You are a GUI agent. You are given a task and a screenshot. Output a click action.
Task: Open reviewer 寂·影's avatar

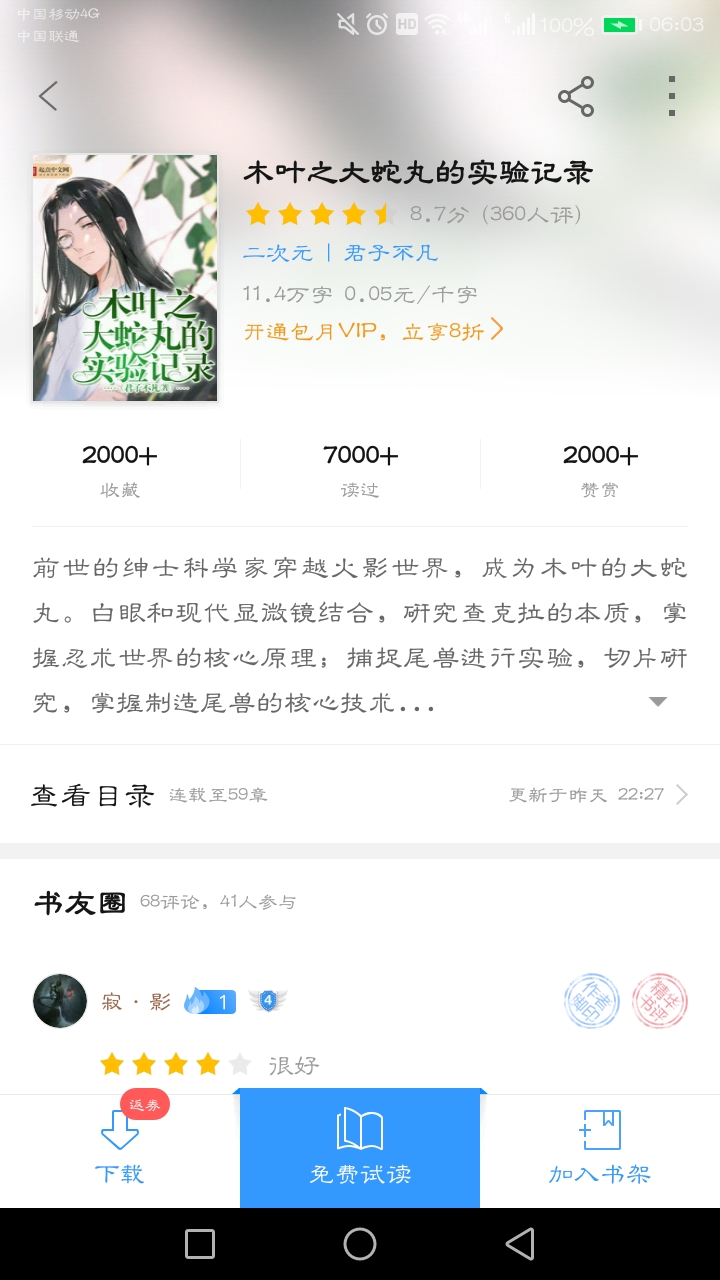click(x=60, y=1001)
